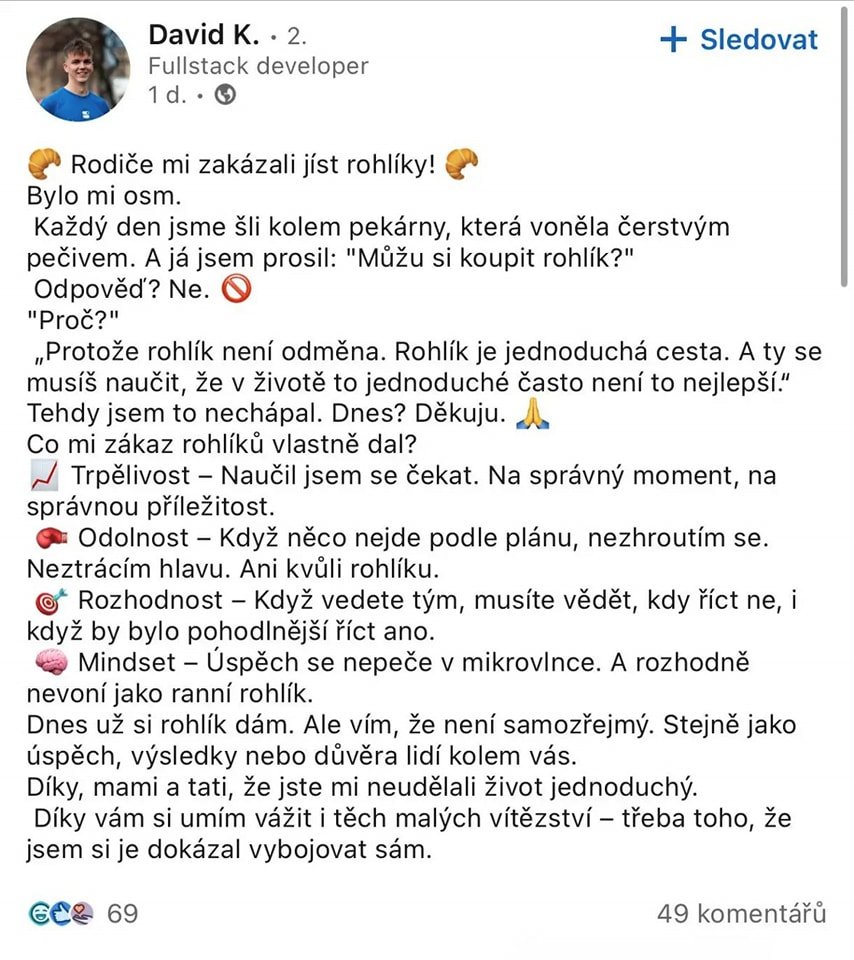Follow David K. via Sledovat button

[x=739, y=40]
